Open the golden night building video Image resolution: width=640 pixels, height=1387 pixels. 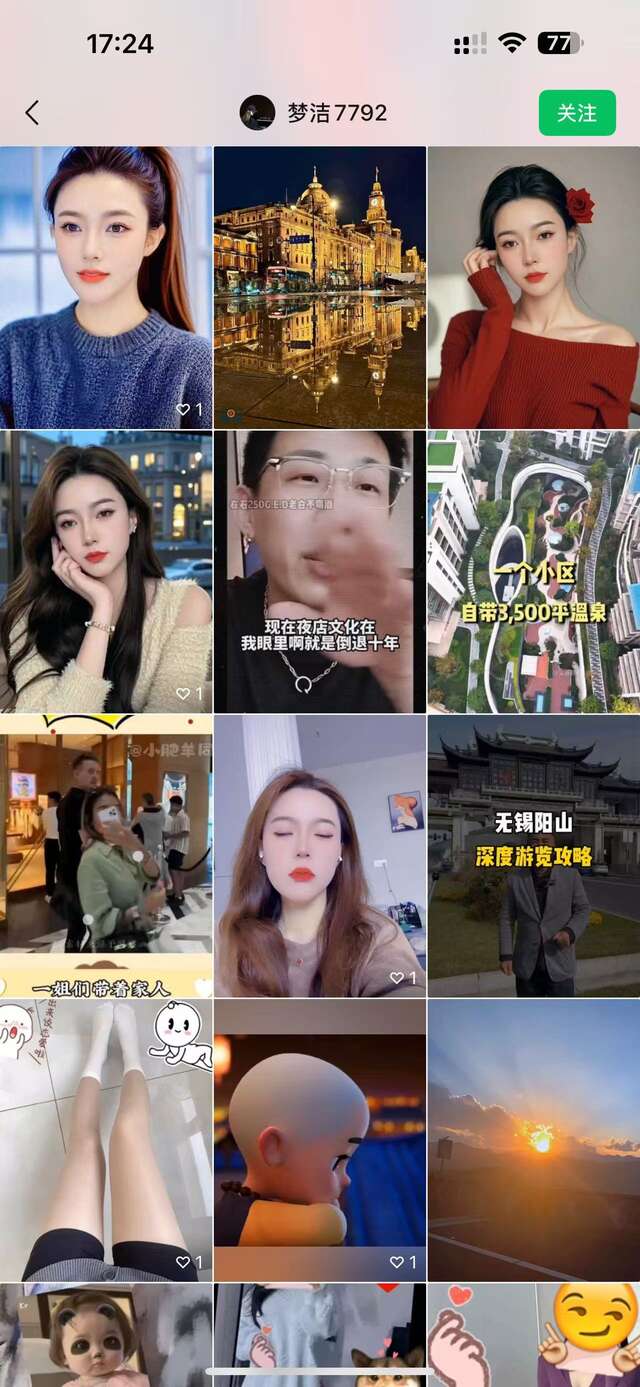pyautogui.click(x=319, y=287)
